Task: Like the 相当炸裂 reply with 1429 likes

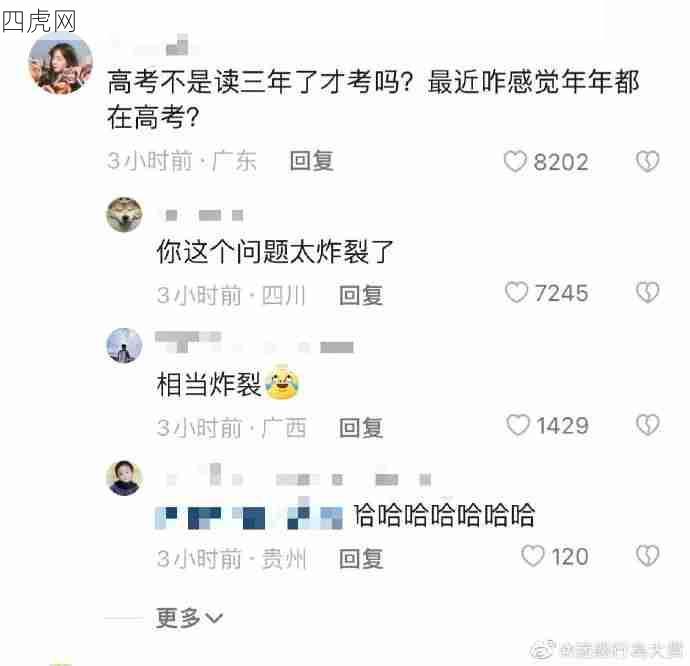Action: tap(517, 426)
